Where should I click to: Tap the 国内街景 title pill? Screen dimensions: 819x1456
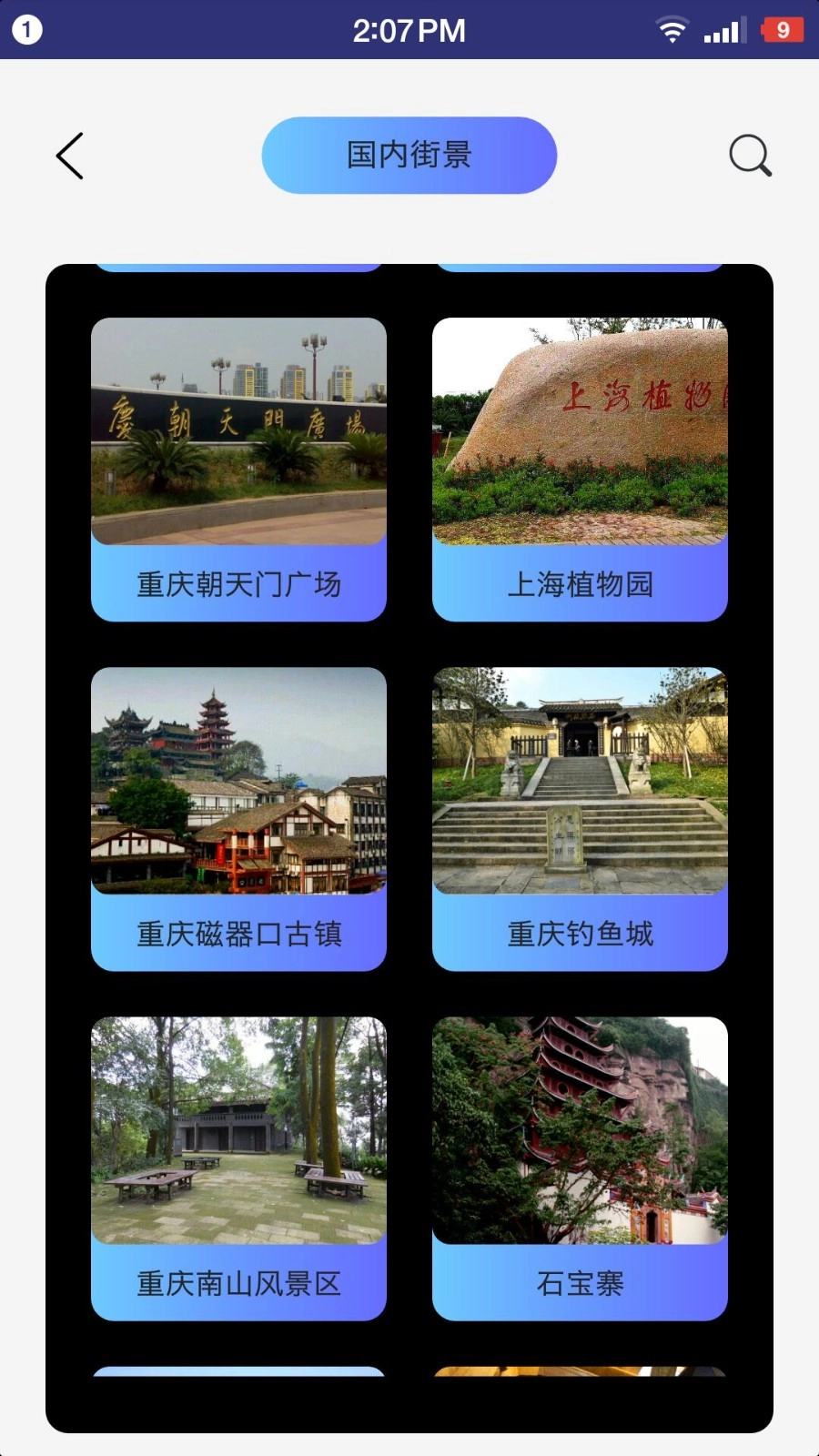pyautogui.click(x=409, y=155)
